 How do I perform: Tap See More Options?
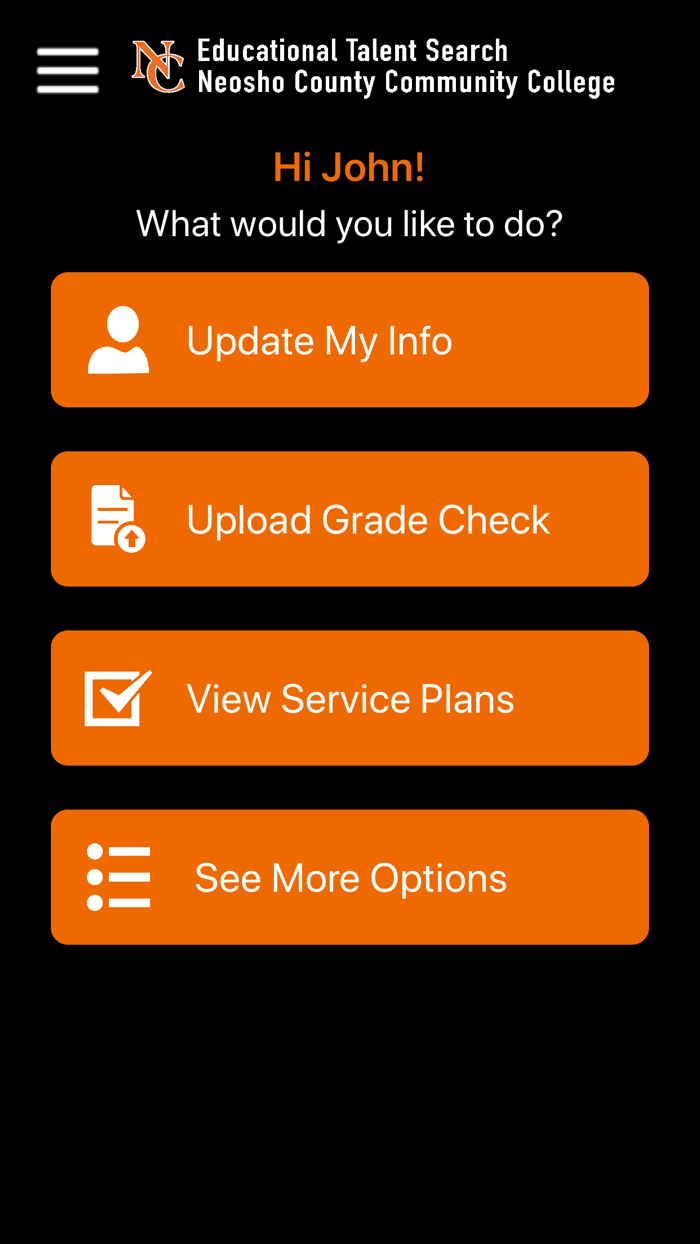point(350,877)
